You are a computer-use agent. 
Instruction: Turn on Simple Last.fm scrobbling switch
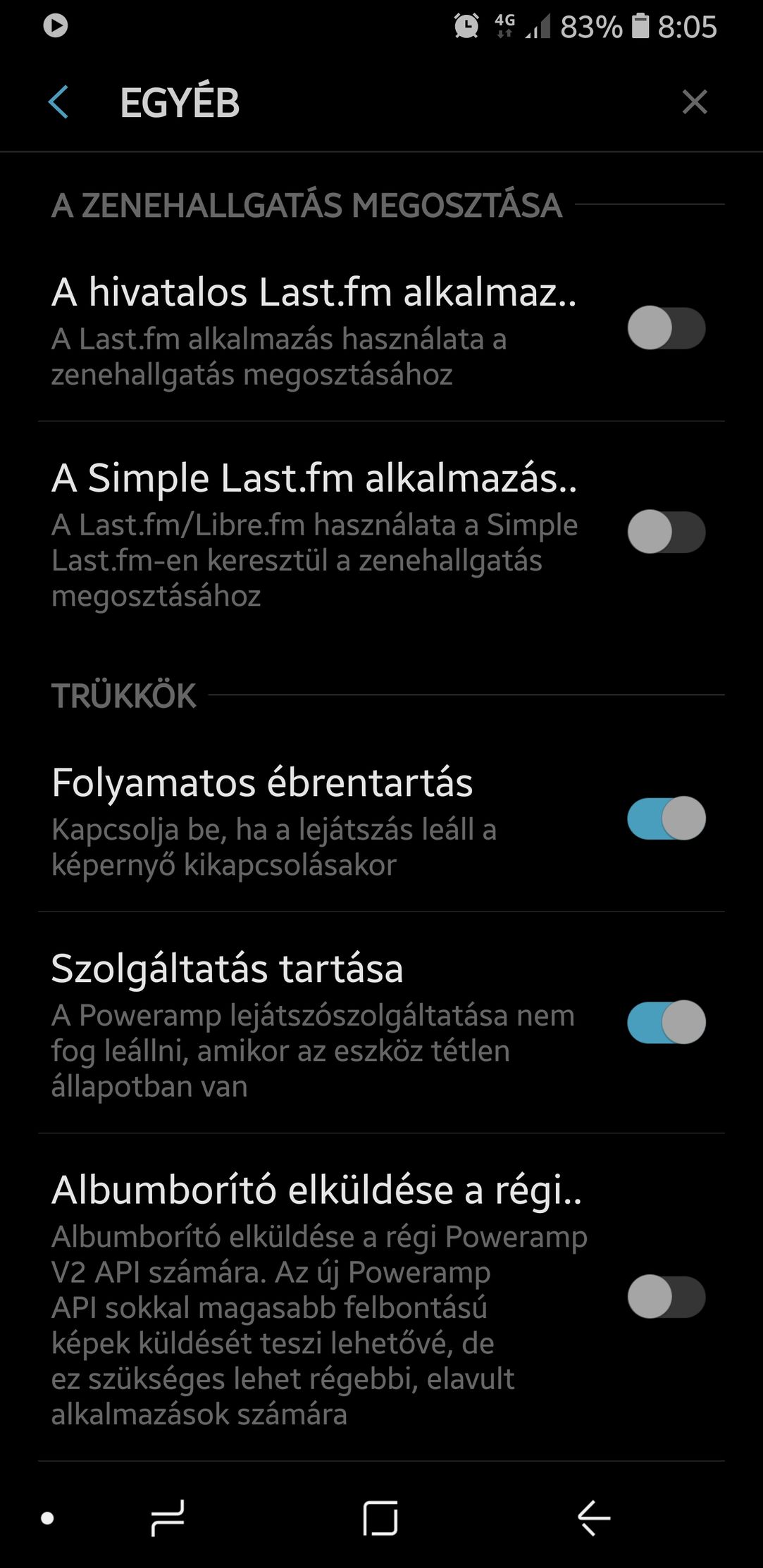666,532
